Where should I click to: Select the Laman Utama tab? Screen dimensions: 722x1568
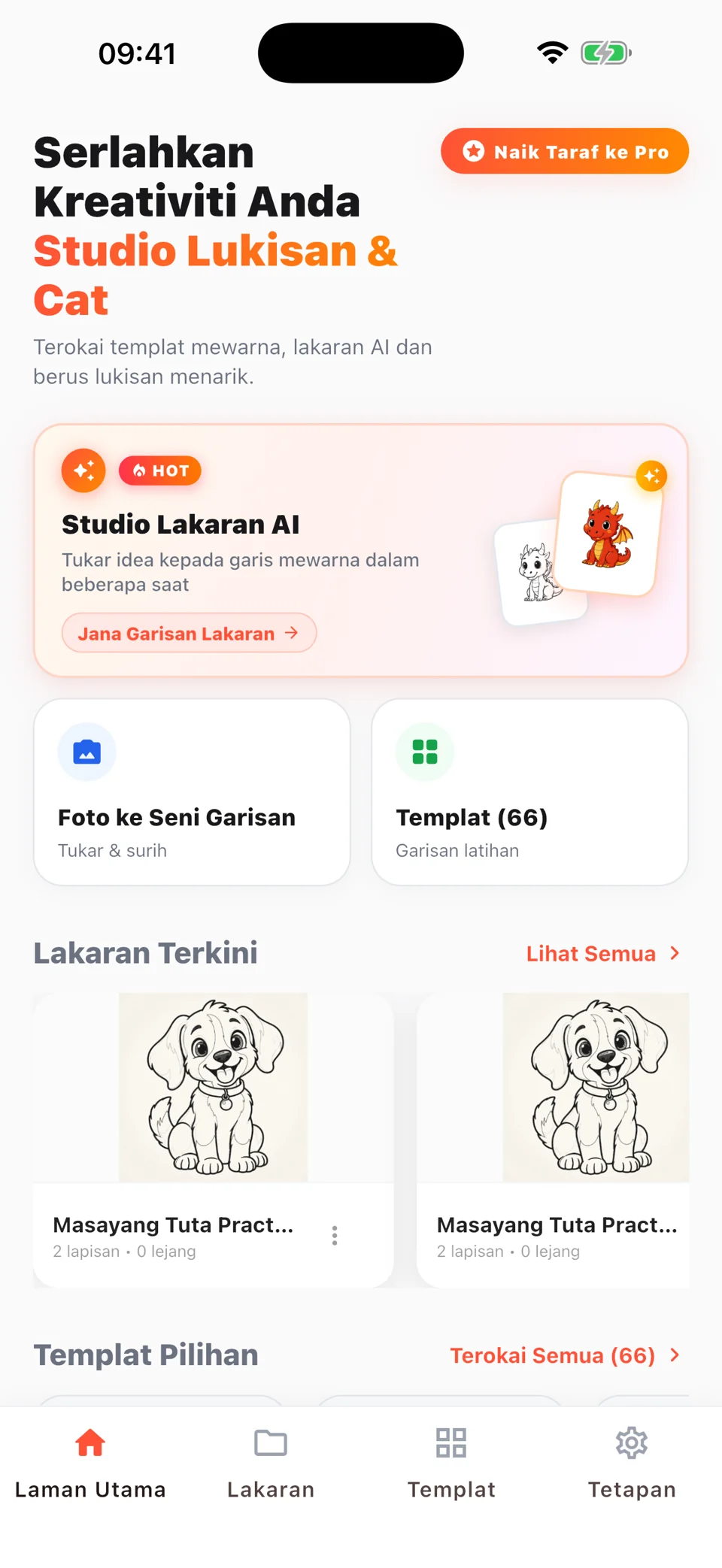coord(90,1463)
